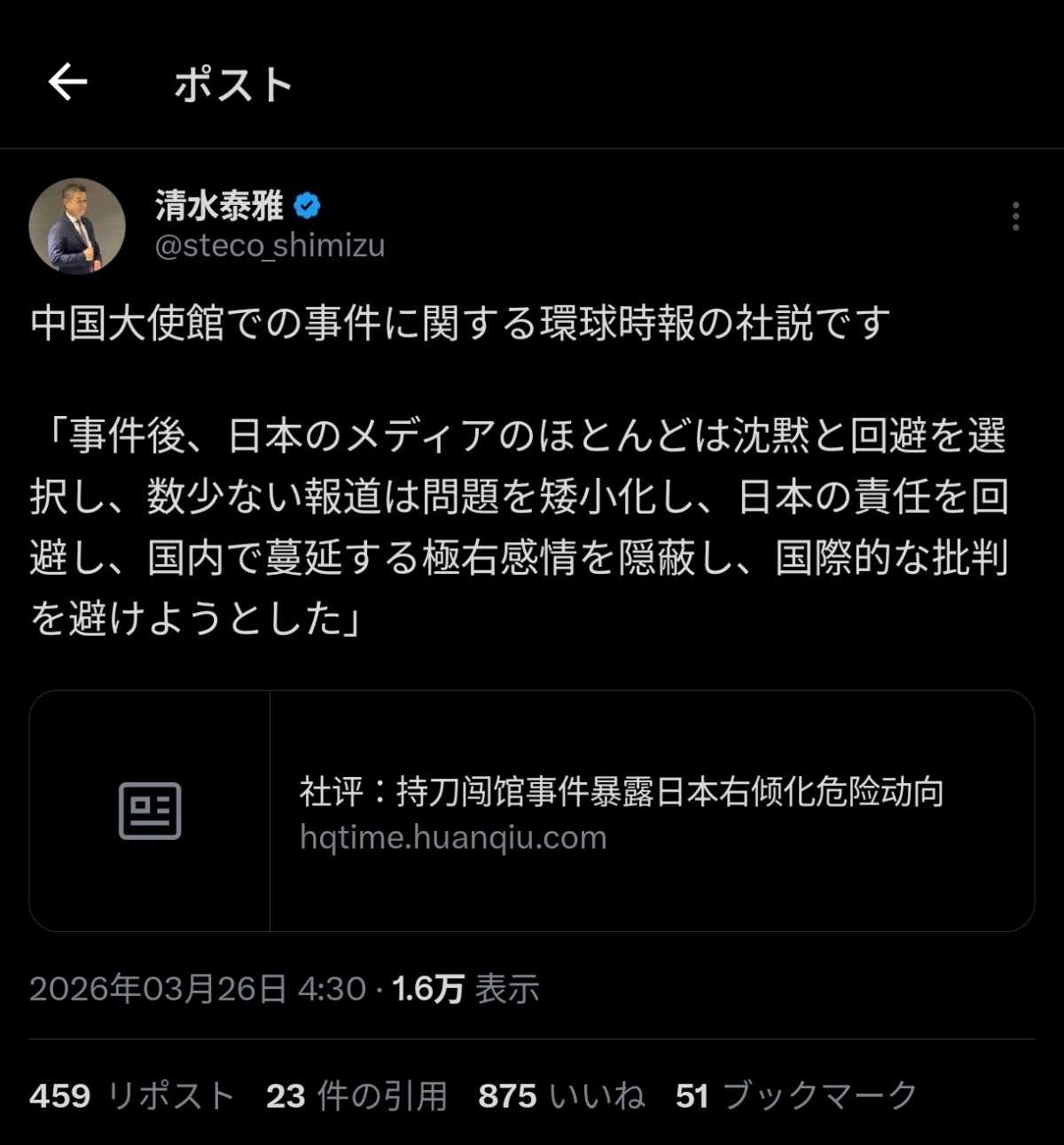Open the @steco_shimizu profile handle
This screenshot has width=1064, height=1145.
(x=270, y=246)
